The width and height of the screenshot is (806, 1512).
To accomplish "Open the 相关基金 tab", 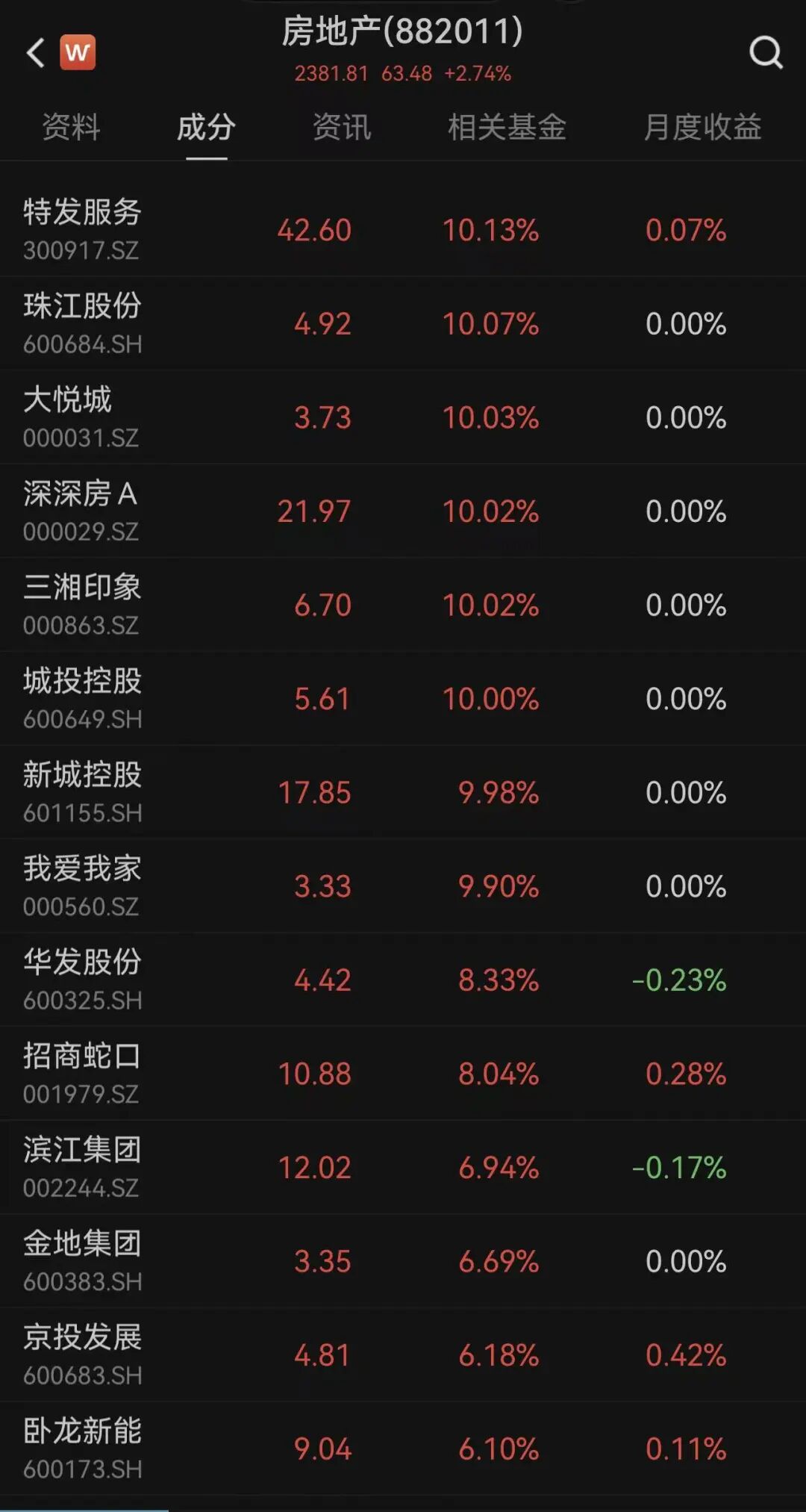I will (x=507, y=127).
